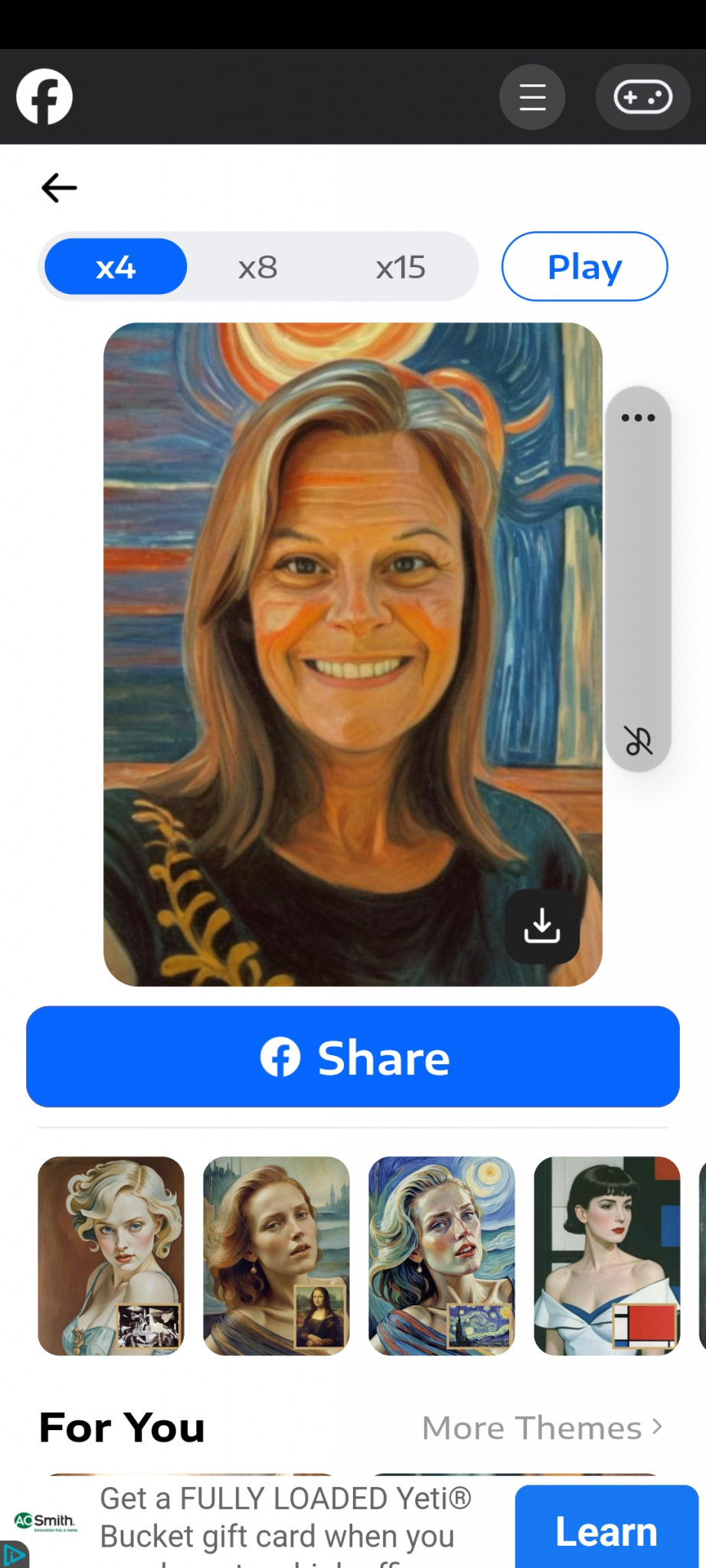Open the hamburger menu

[x=532, y=97]
